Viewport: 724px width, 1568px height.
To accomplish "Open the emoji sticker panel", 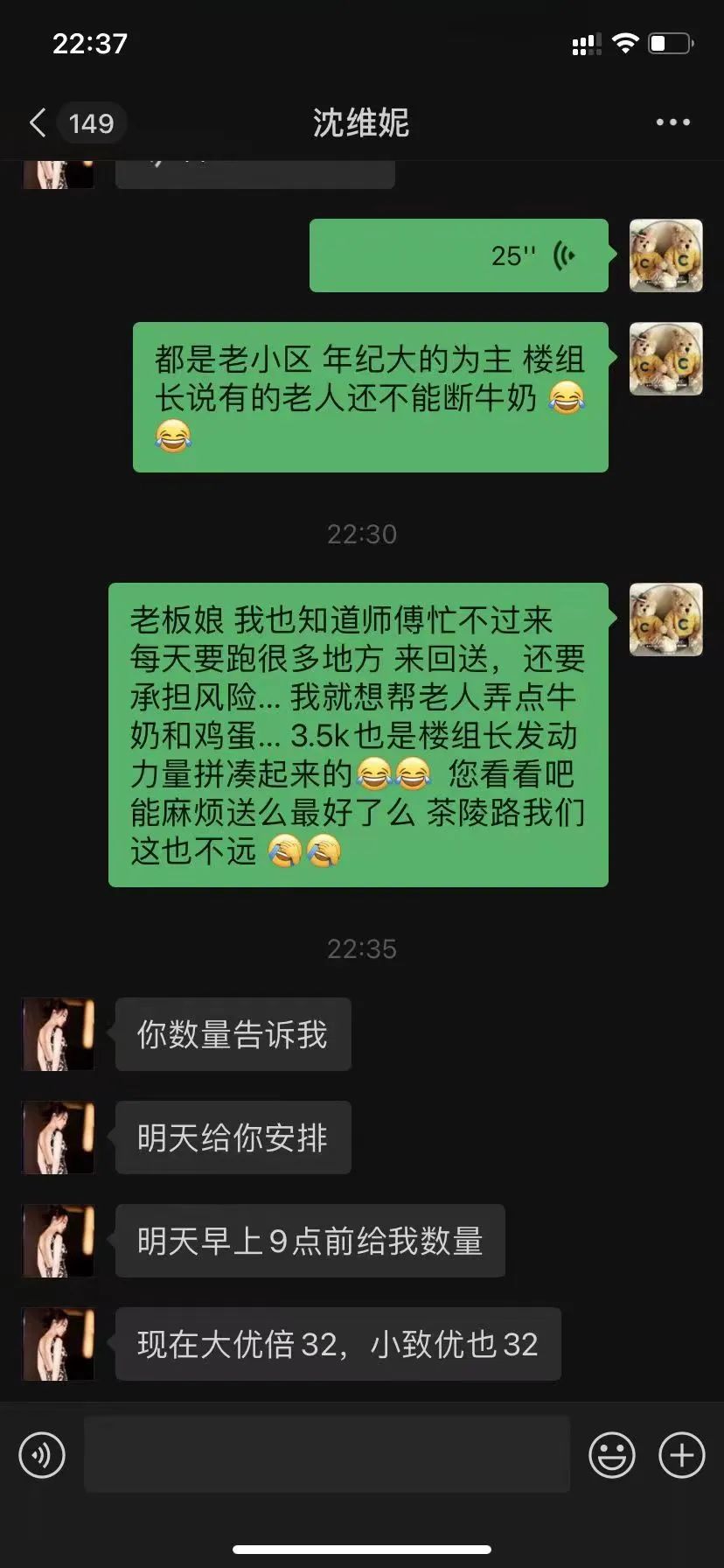I will [611, 1455].
